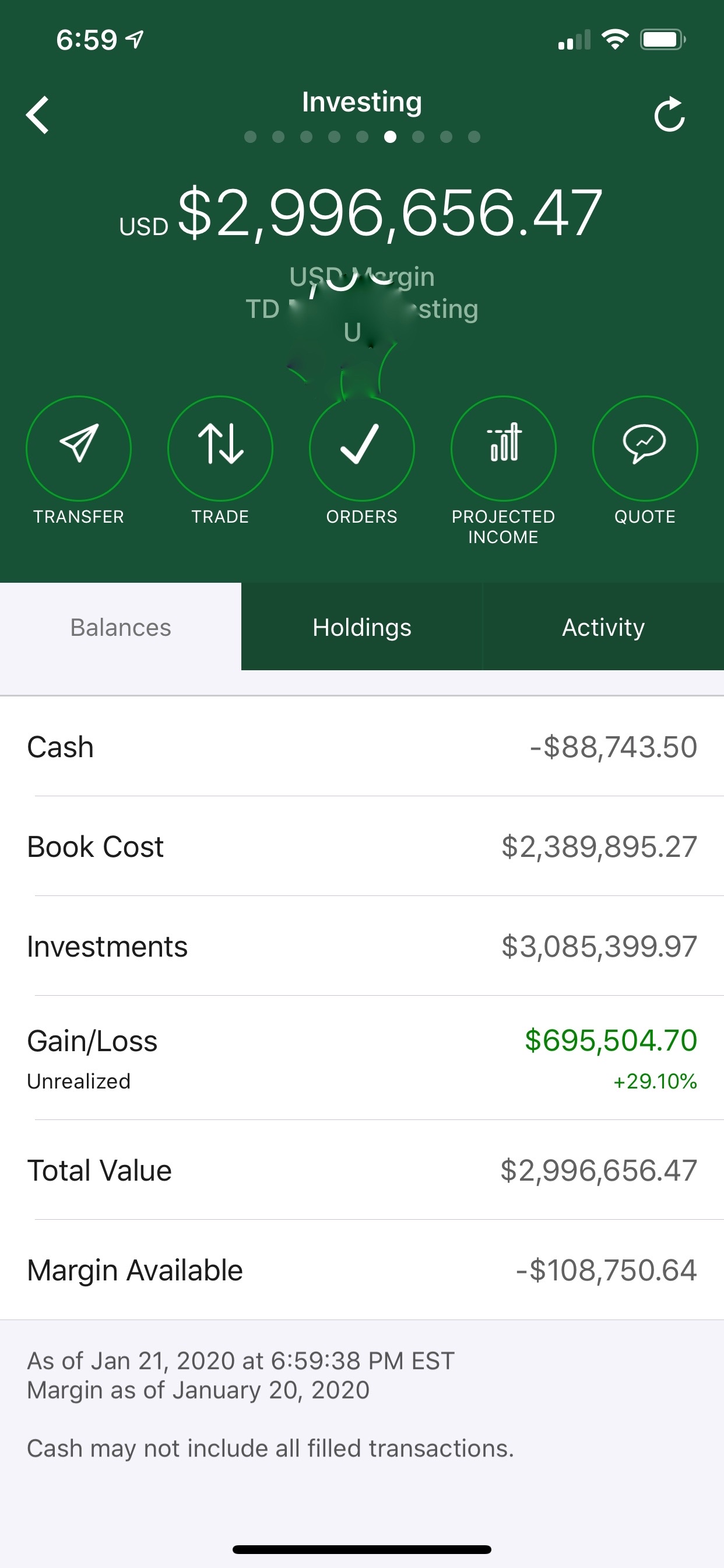Screen dimensions: 724x1568
Task: Open Projected Income
Action: click(503, 449)
